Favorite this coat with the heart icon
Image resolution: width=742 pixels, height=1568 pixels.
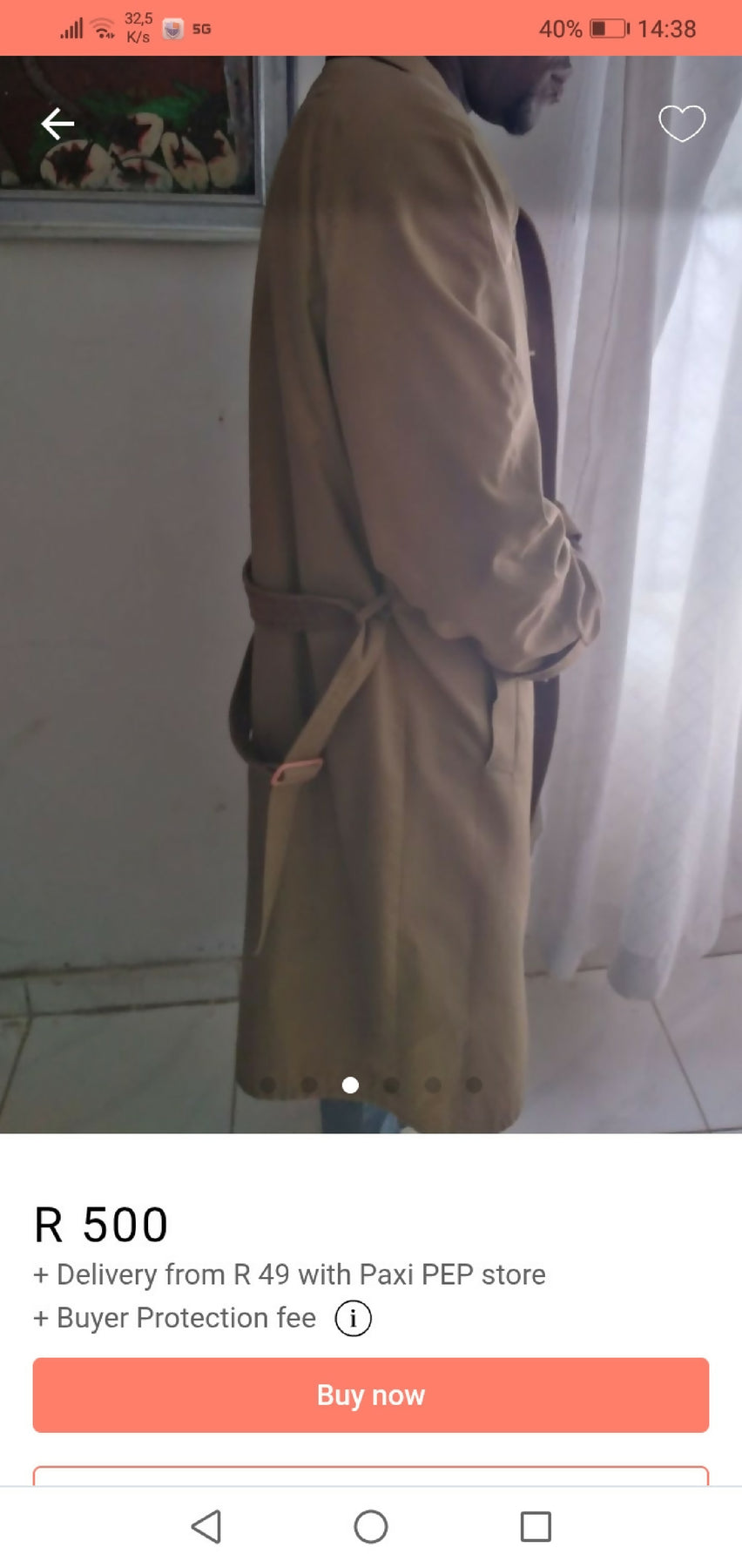tap(681, 123)
